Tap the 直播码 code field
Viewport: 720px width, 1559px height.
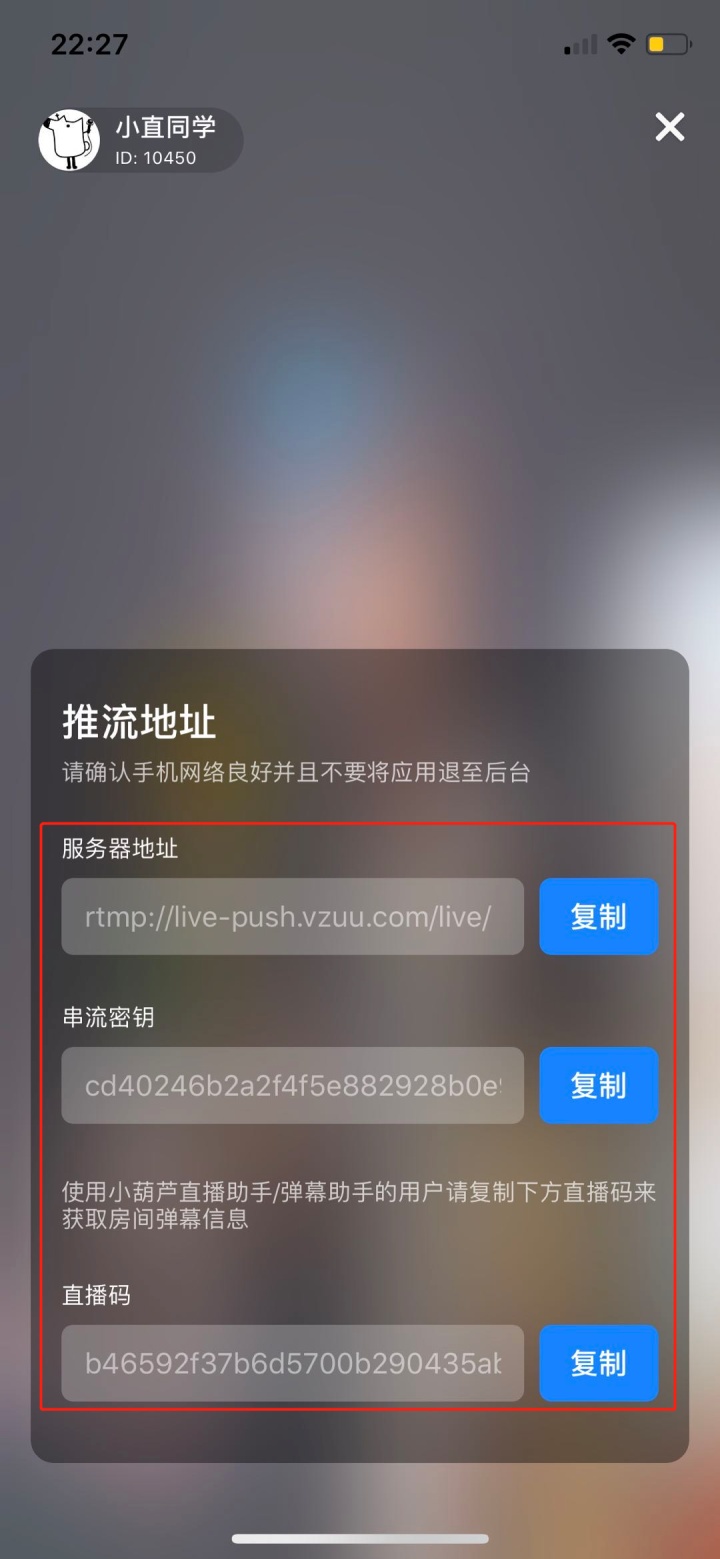[x=292, y=1363]
